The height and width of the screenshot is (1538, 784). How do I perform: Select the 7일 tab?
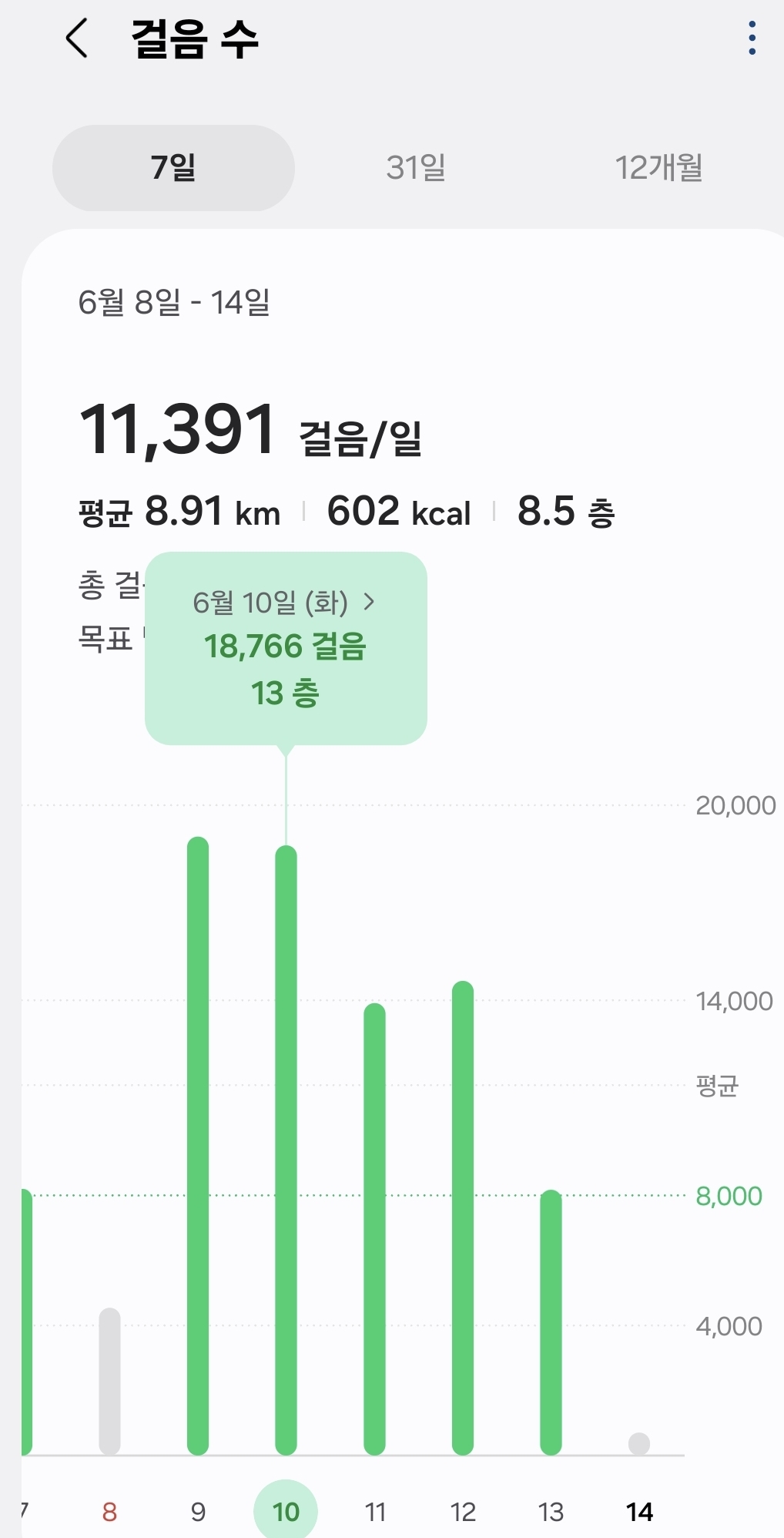click(x=173, y=168)
